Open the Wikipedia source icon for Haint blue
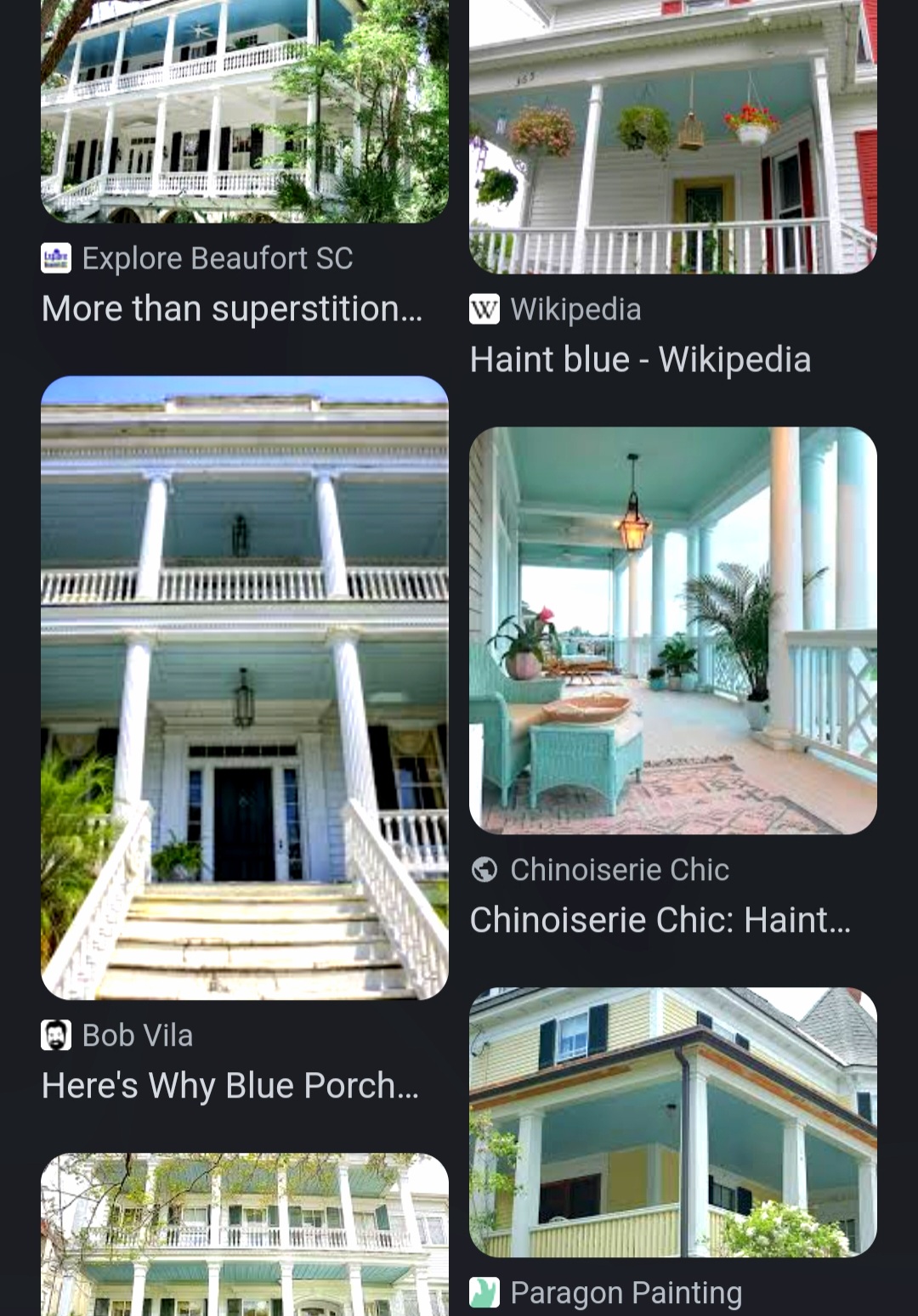 click(484, 308)
